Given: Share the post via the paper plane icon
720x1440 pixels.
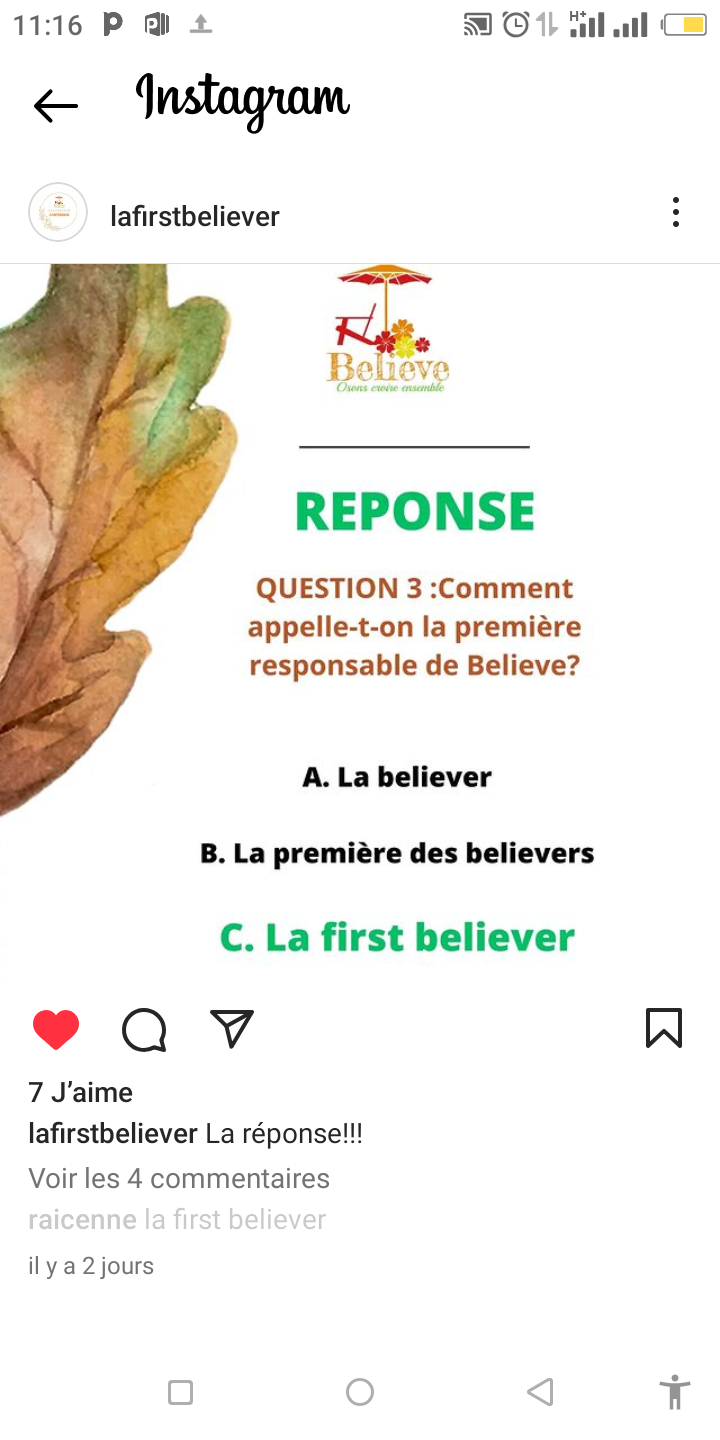Looking at the screenshot, I should (x=232, y=1028).
